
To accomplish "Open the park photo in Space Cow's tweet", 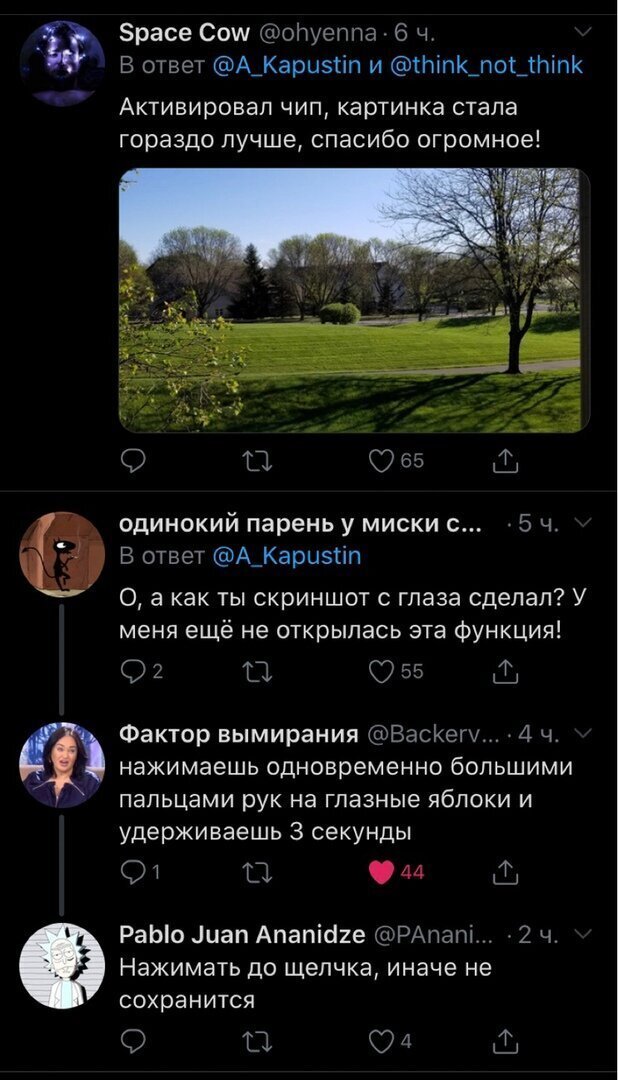I will click(x=354, y=300).
